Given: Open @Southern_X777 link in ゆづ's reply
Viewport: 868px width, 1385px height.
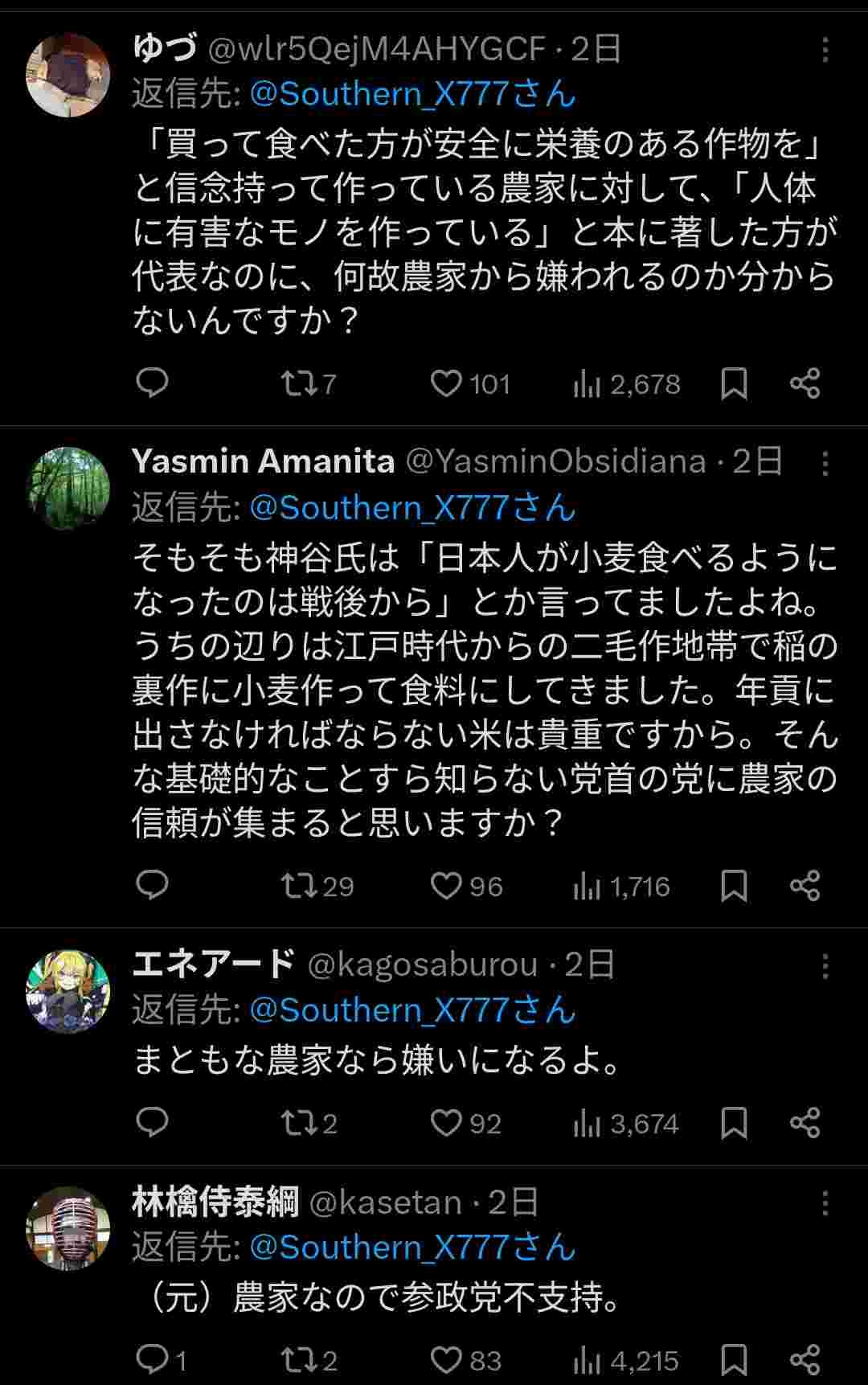Looking at the screenshot, I should [400, 95].
